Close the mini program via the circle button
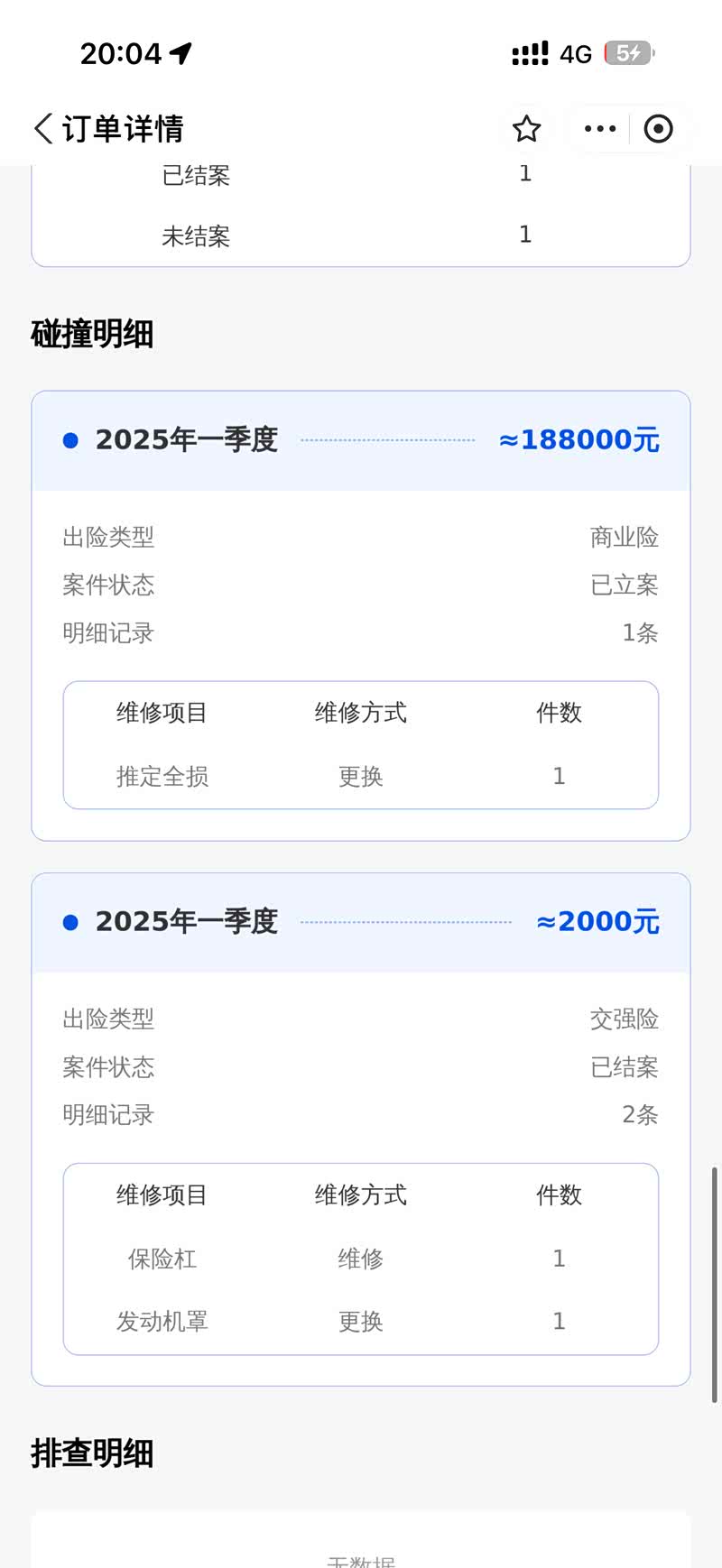722x1568 pixels. click(658, 129)
